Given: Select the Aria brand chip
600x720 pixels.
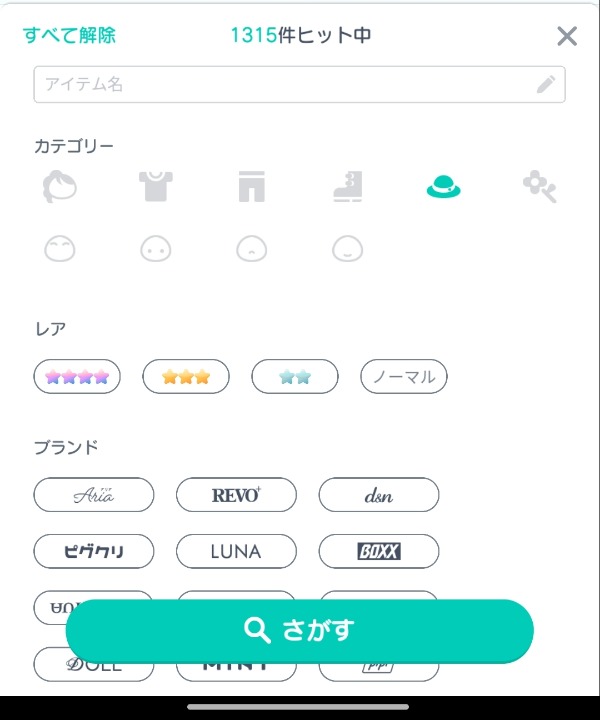Looking at the screenshot, I should [94, 495].
